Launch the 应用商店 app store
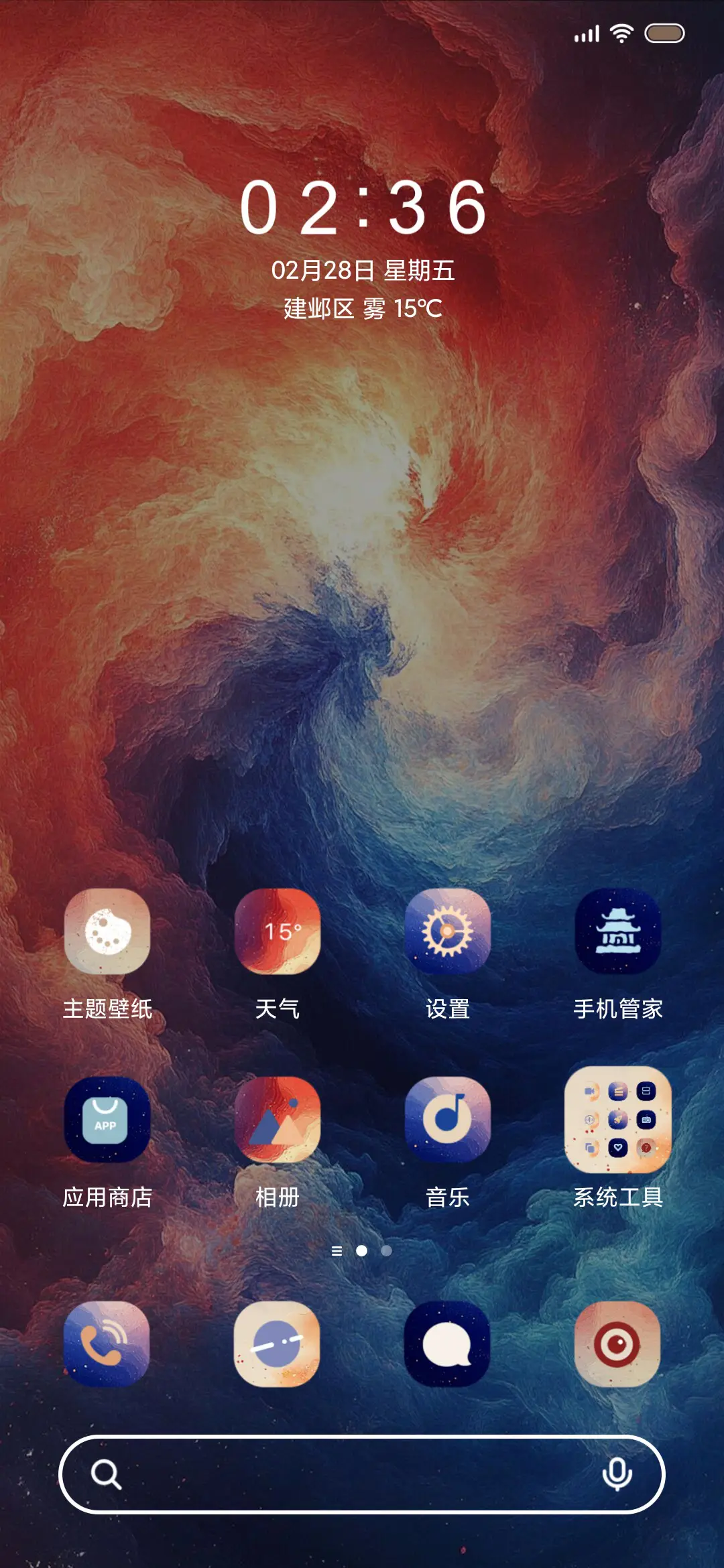 tap(107, 1120)
